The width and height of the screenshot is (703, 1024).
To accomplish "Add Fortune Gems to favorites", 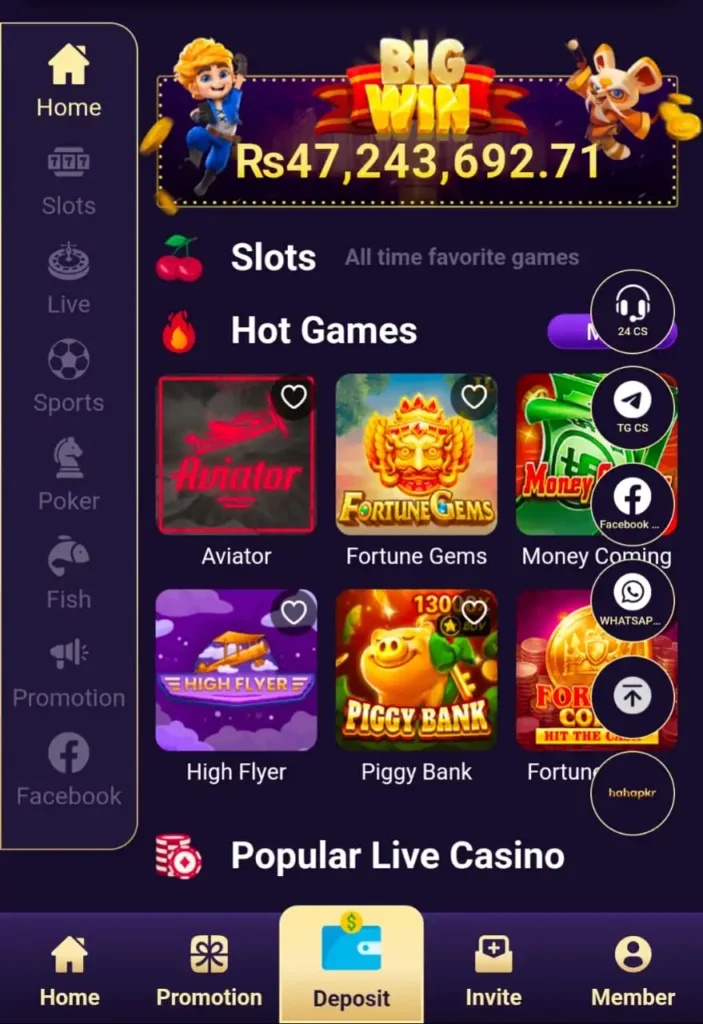I will (473, 398).
